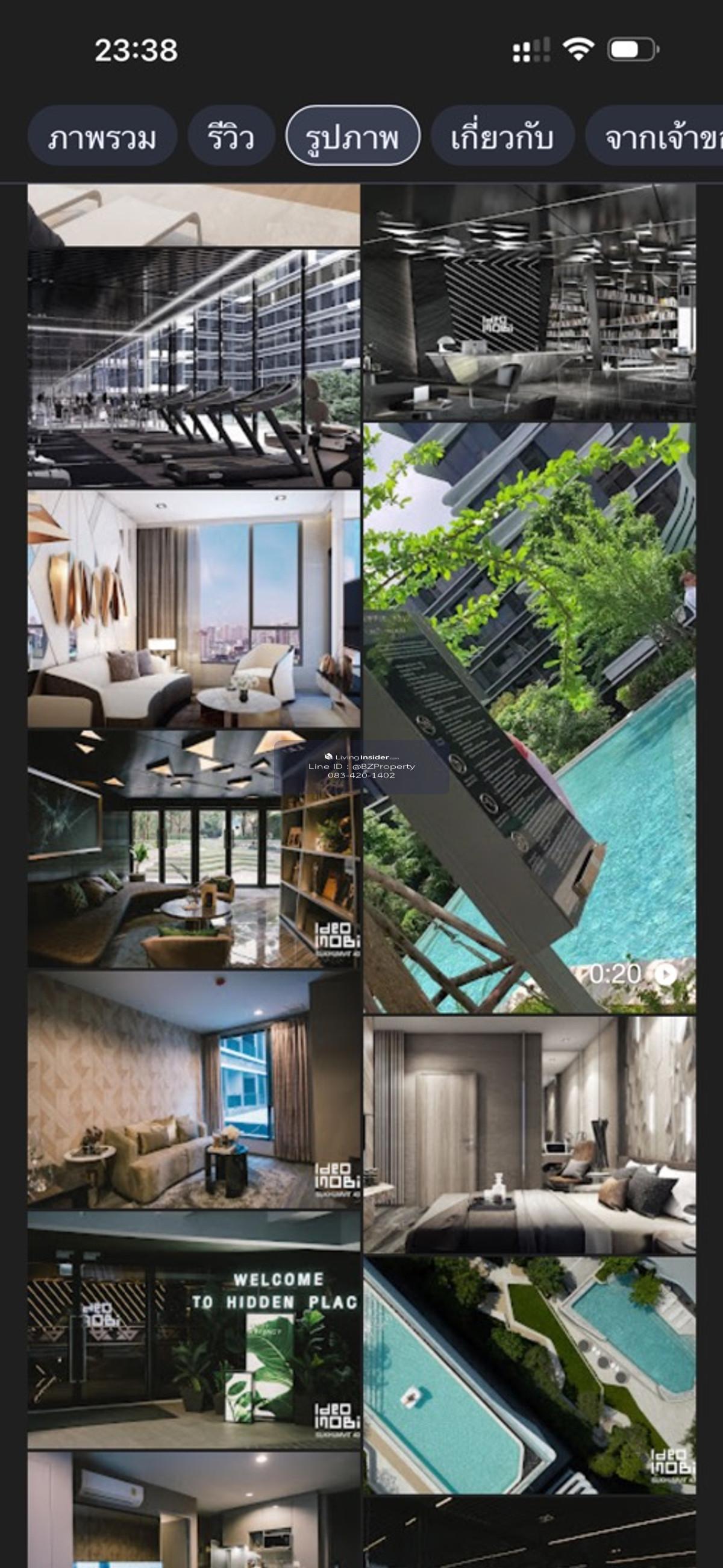View the bedroom interior photo

[529, 1134]
